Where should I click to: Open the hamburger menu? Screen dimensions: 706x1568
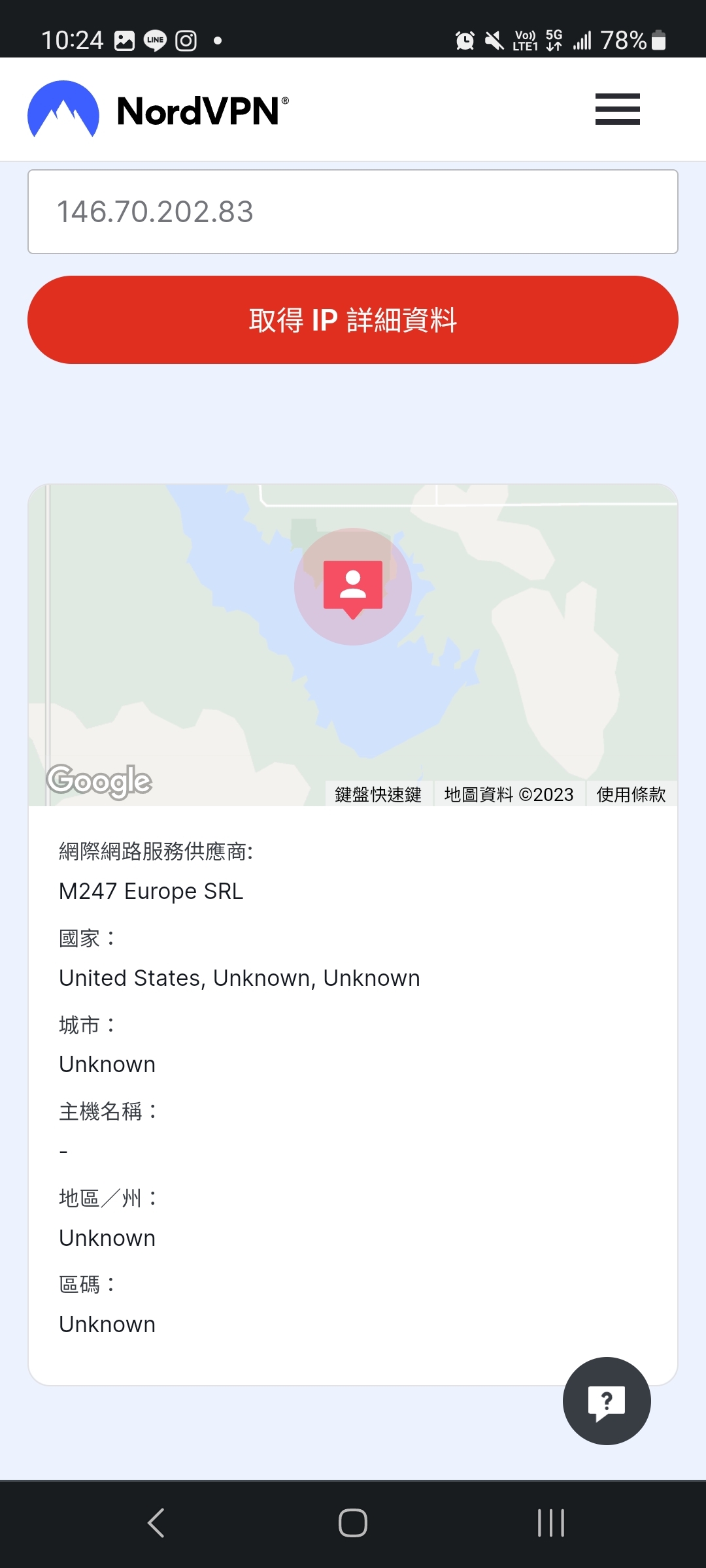(617, 108)
